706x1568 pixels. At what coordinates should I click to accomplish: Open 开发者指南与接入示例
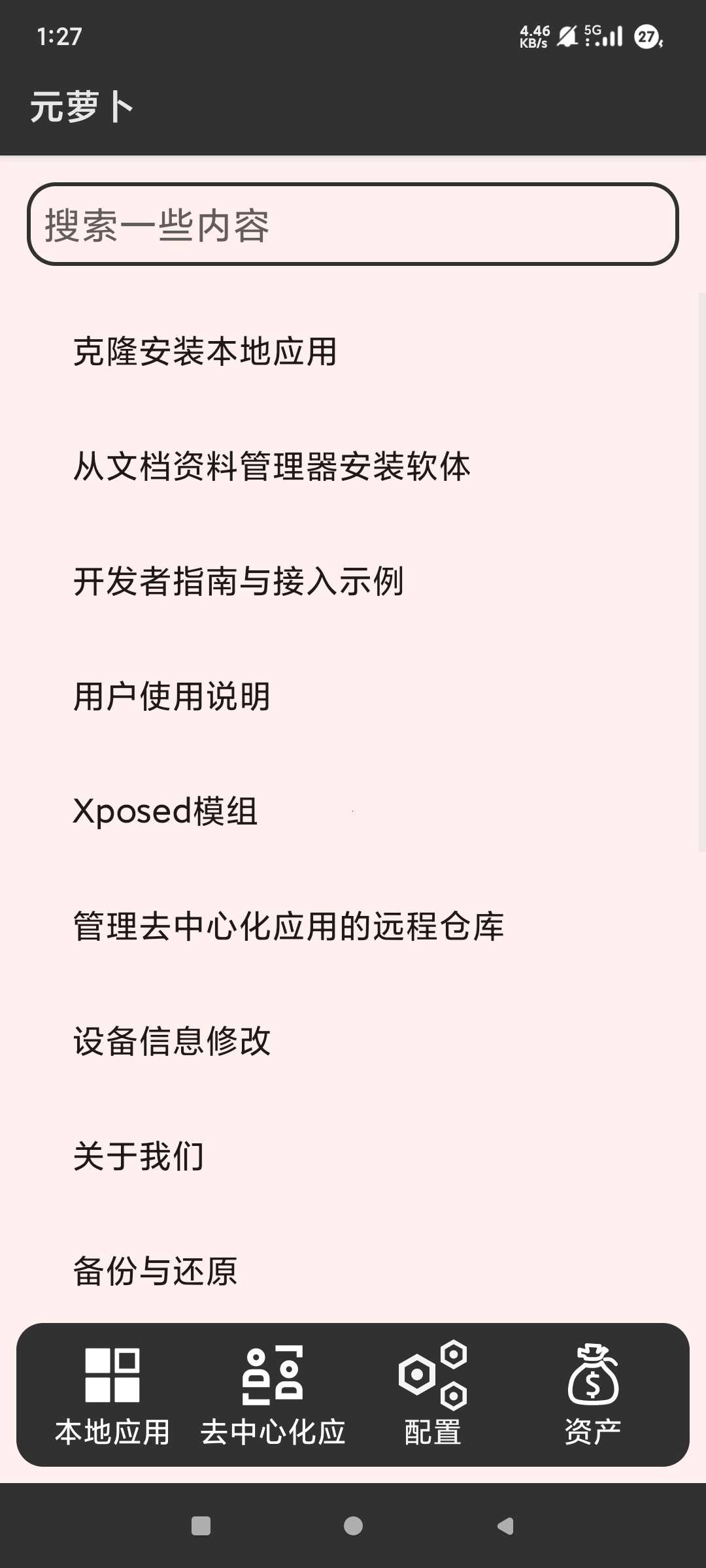353,581
